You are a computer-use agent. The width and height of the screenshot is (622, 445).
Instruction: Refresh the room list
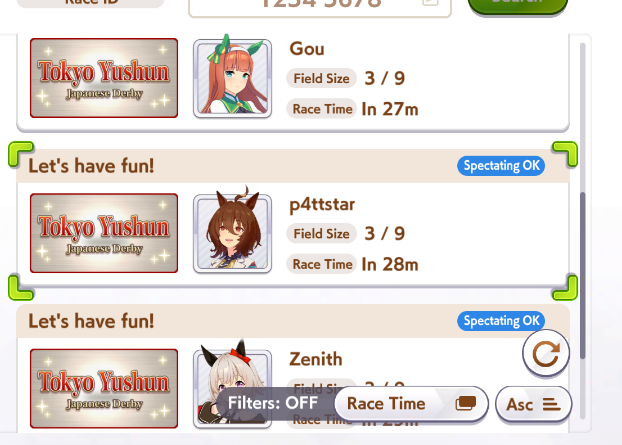[546, 353]
